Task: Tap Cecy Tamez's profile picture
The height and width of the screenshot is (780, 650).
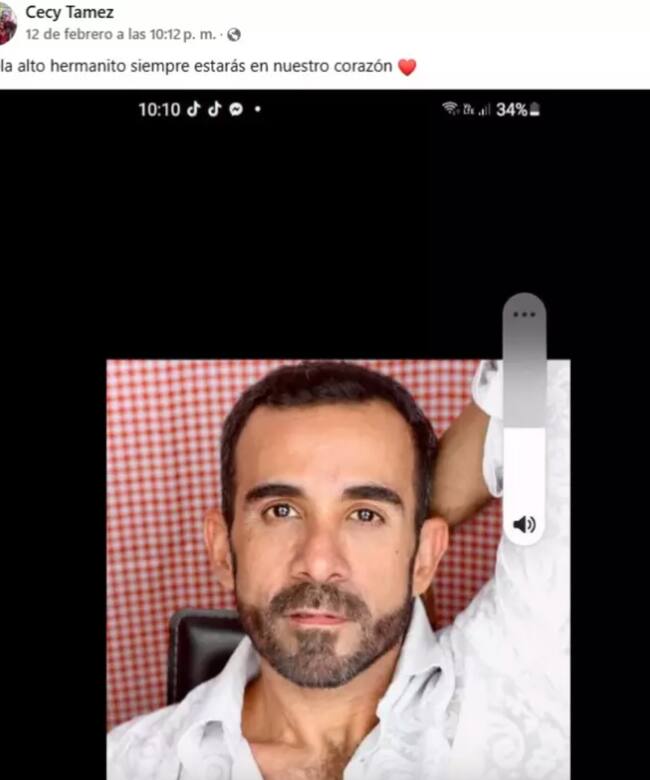Action: coord(6,24)
